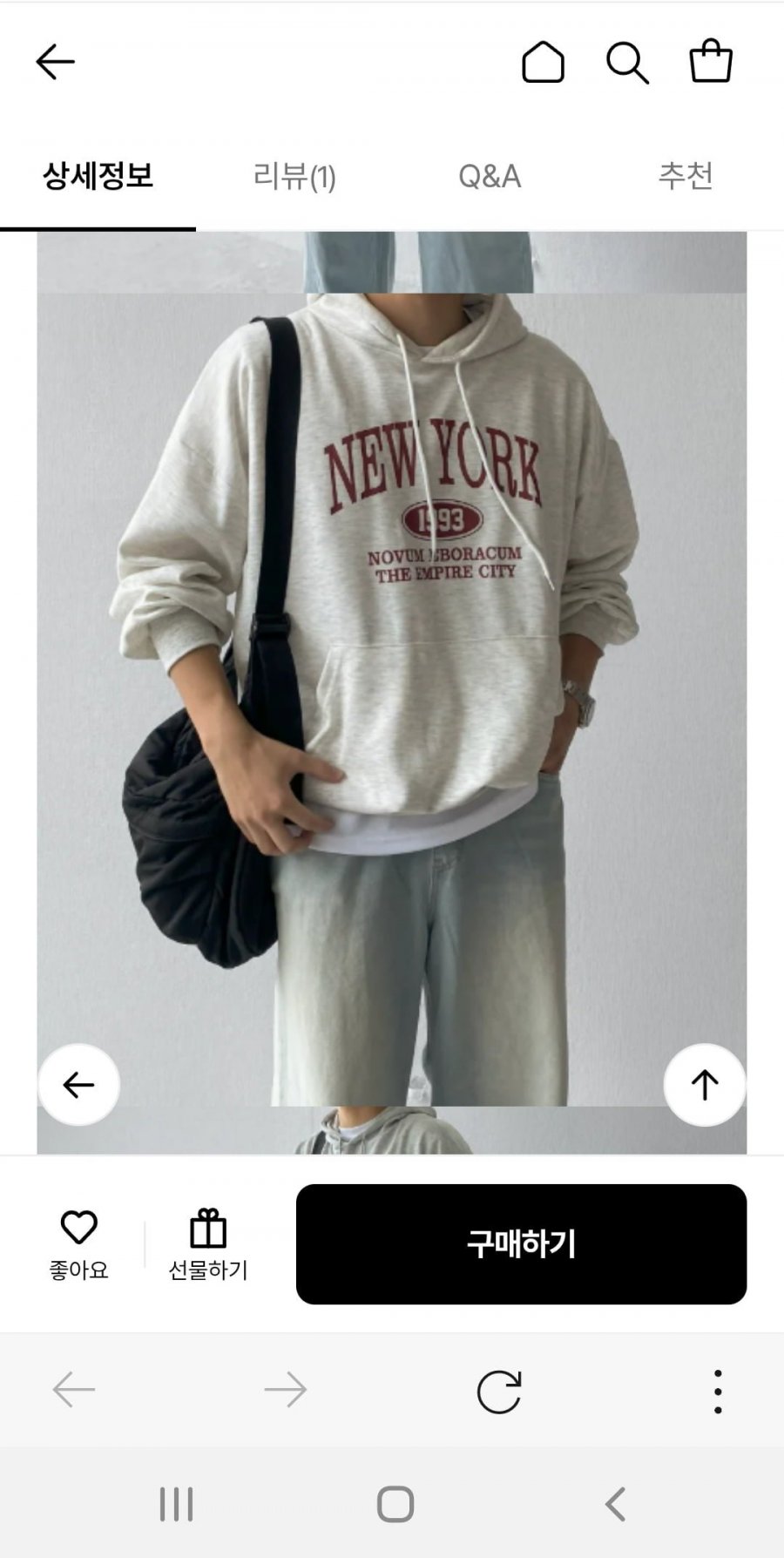Switch to the 리뷰(1) tab

pyautogui.click(x=294, y=176)
